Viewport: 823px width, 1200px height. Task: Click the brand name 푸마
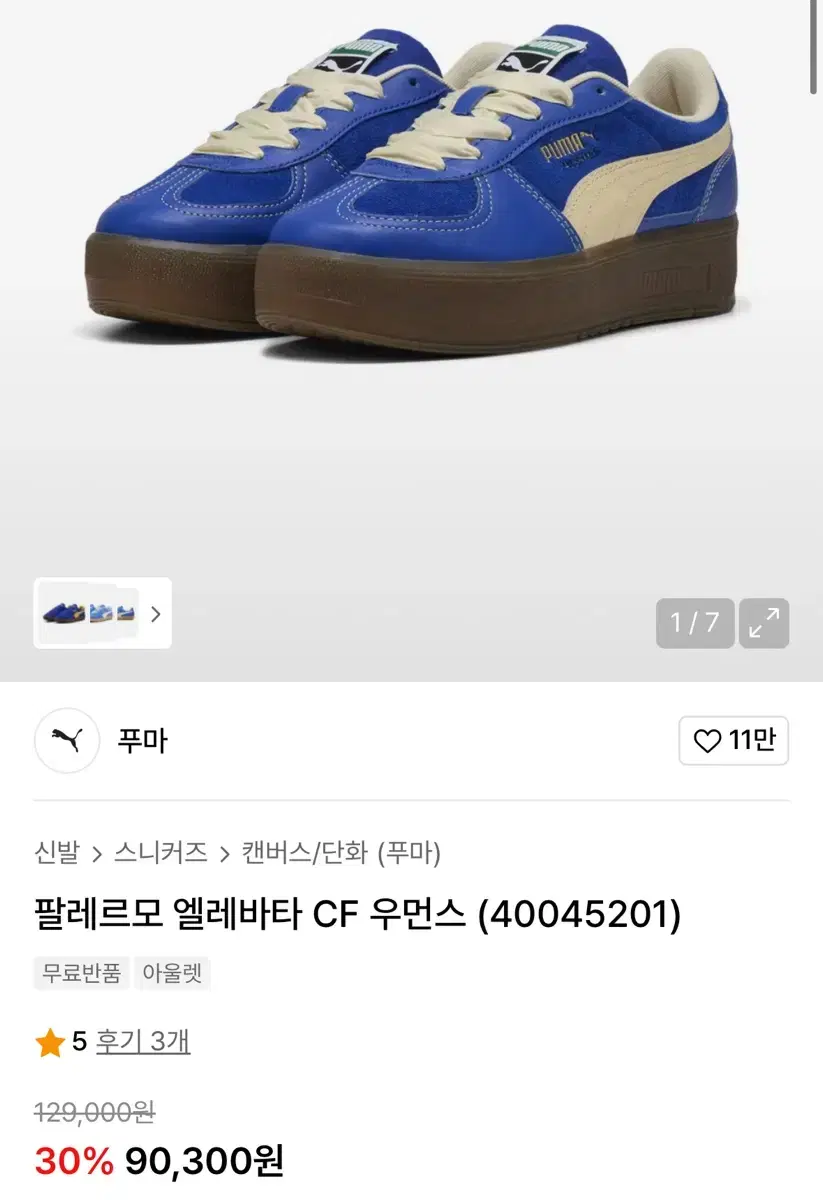143,741
